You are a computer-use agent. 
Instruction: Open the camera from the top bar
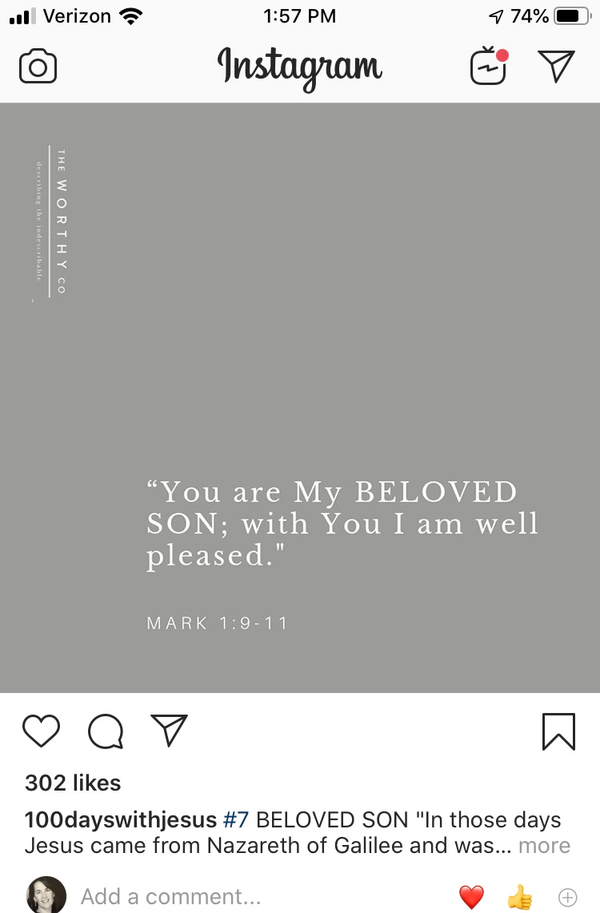(x=38, y=67)
